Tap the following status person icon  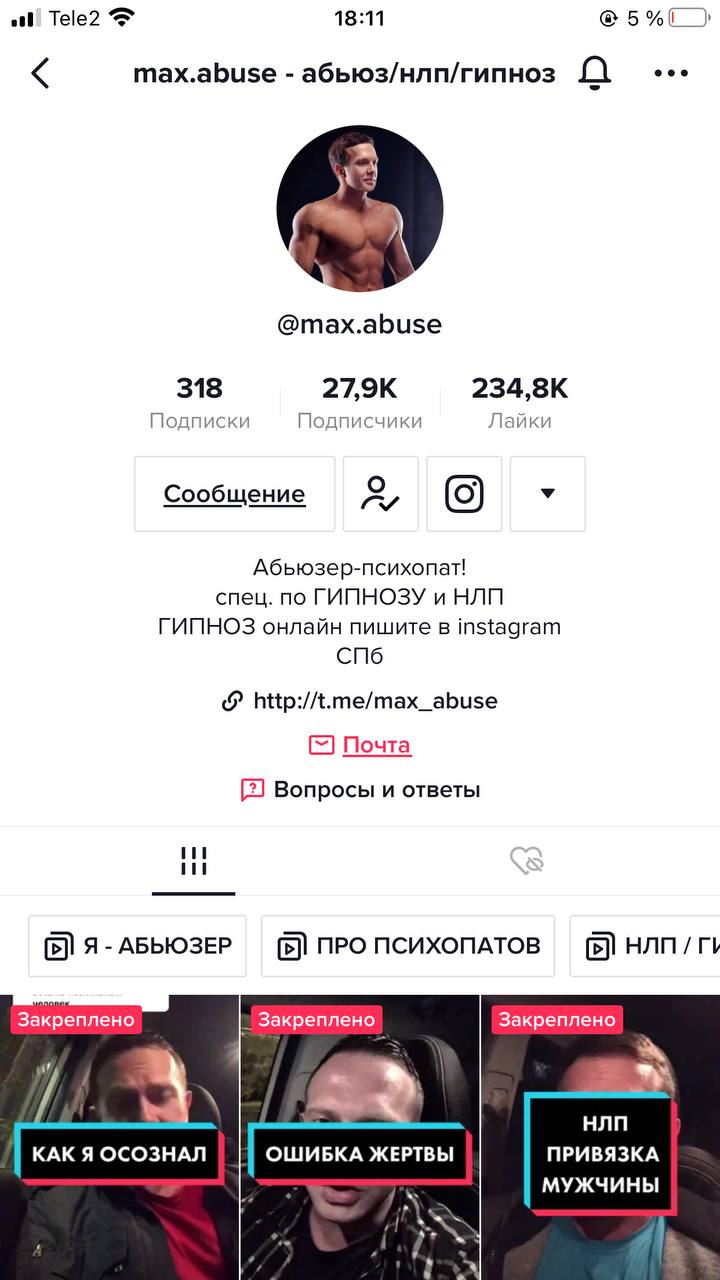pyautogui.click(x=381, y=494)
